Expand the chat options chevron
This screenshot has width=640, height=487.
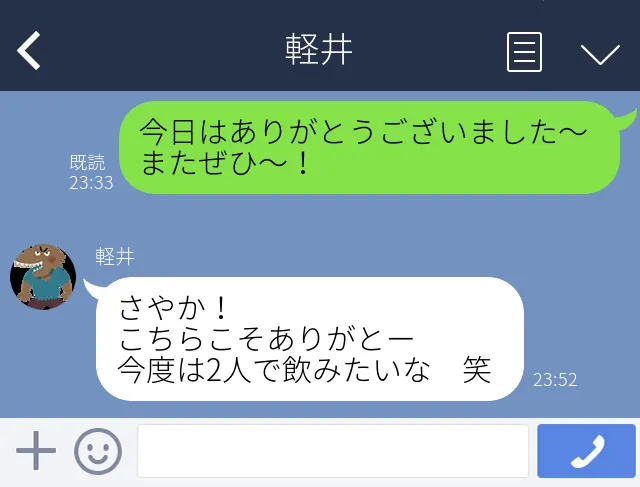[600, 53]
